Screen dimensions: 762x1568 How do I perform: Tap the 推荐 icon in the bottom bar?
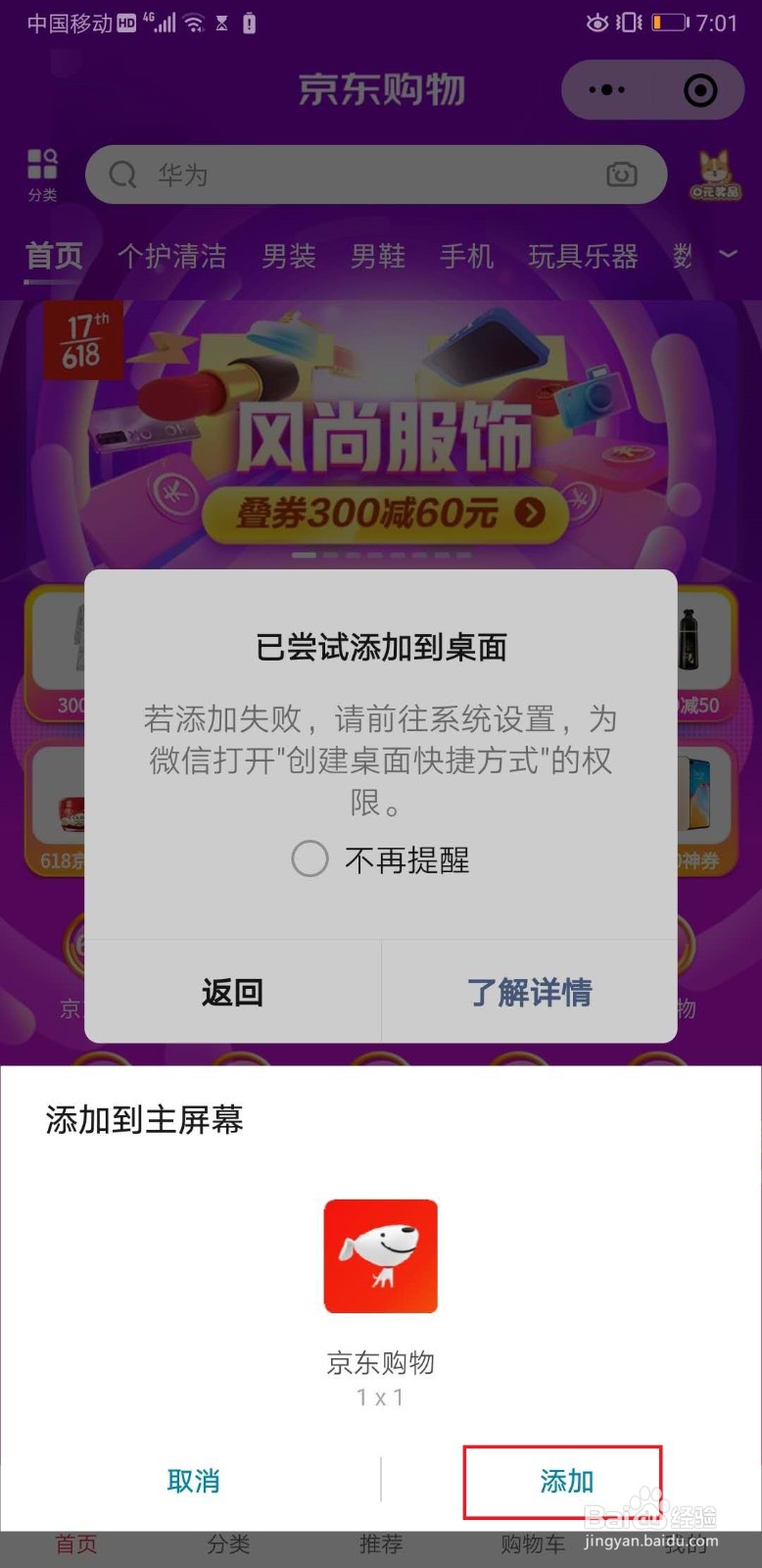380,1544
